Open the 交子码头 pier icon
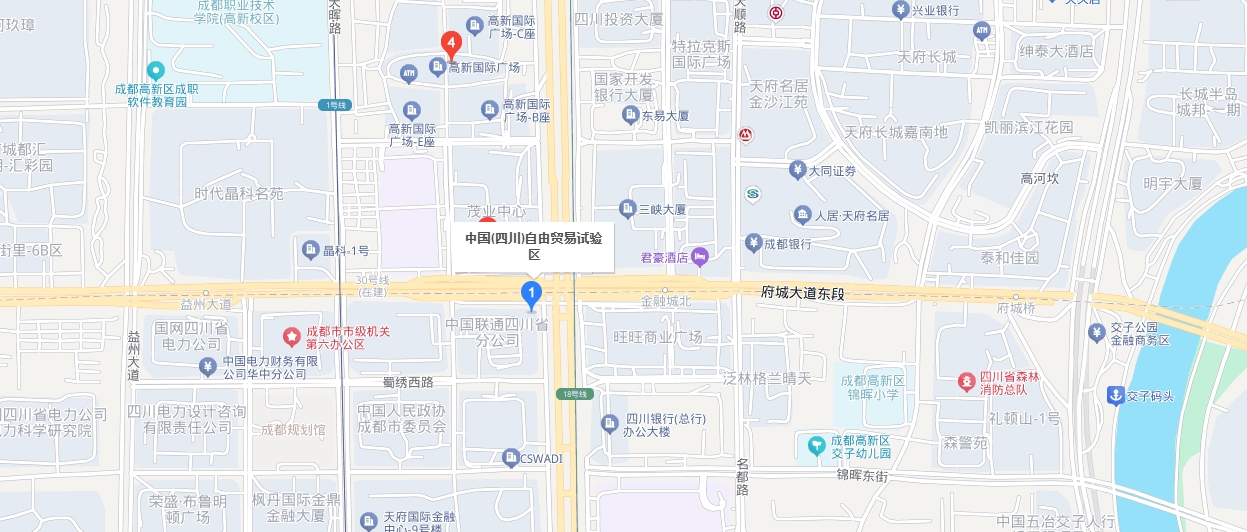The image size is (1247, 532). (1114, 396)
